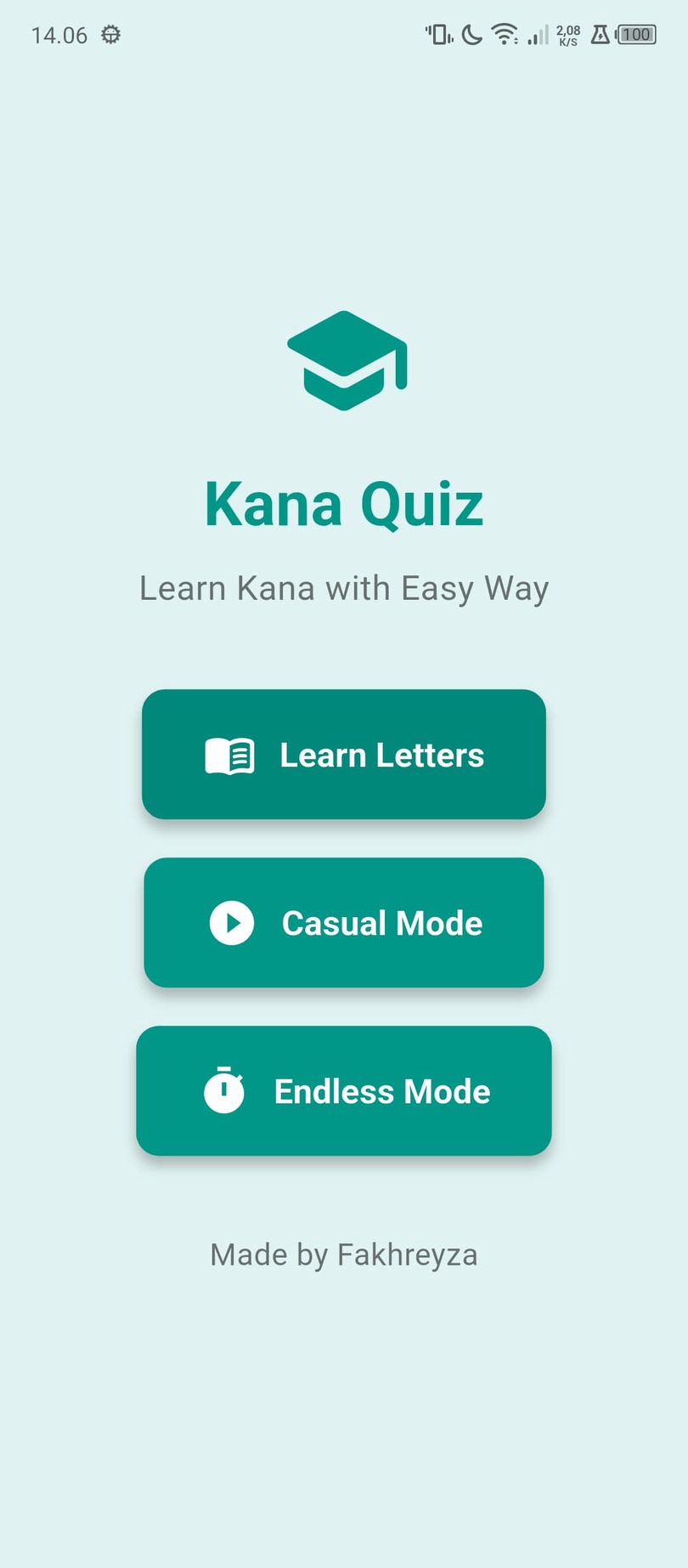Screen dimensions: 688x1568
Task: Open the Learn Letters section
Action: pyautogui.click(x=343, y=754)
